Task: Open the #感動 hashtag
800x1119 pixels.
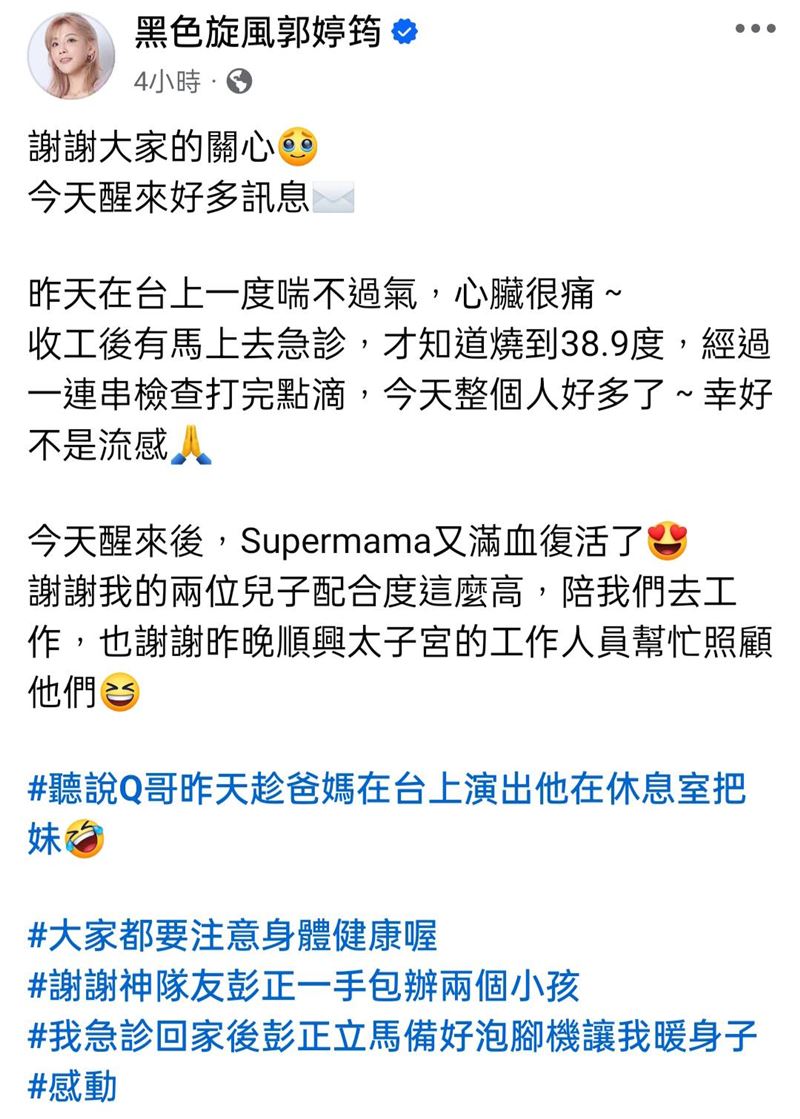Action: pos(73,1086)
